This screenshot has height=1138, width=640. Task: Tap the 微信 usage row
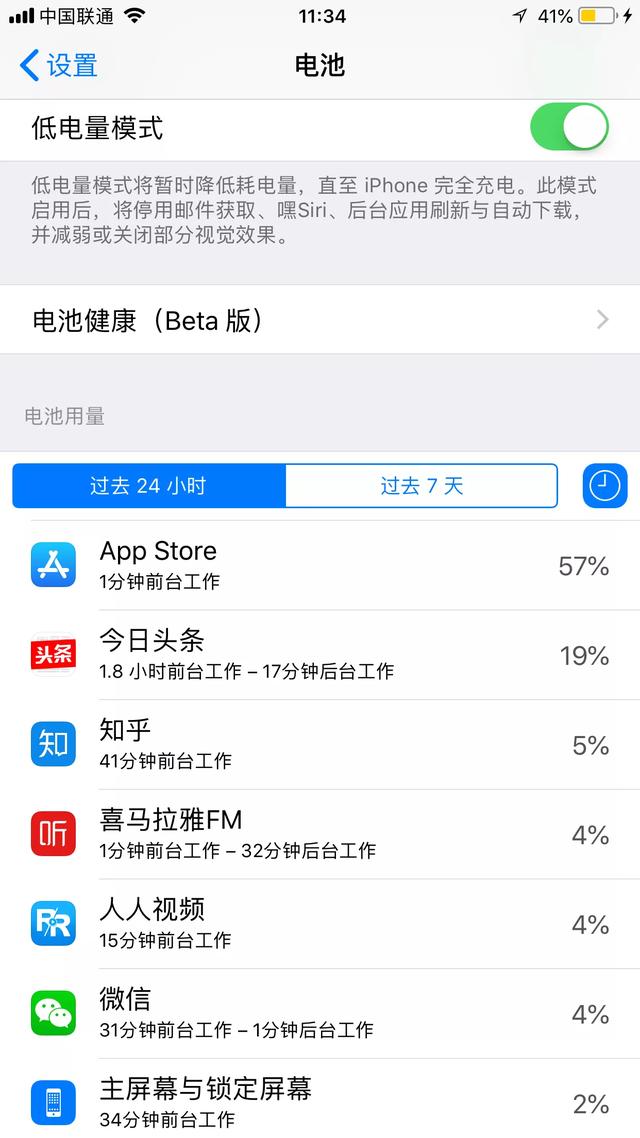[320, 1014]
